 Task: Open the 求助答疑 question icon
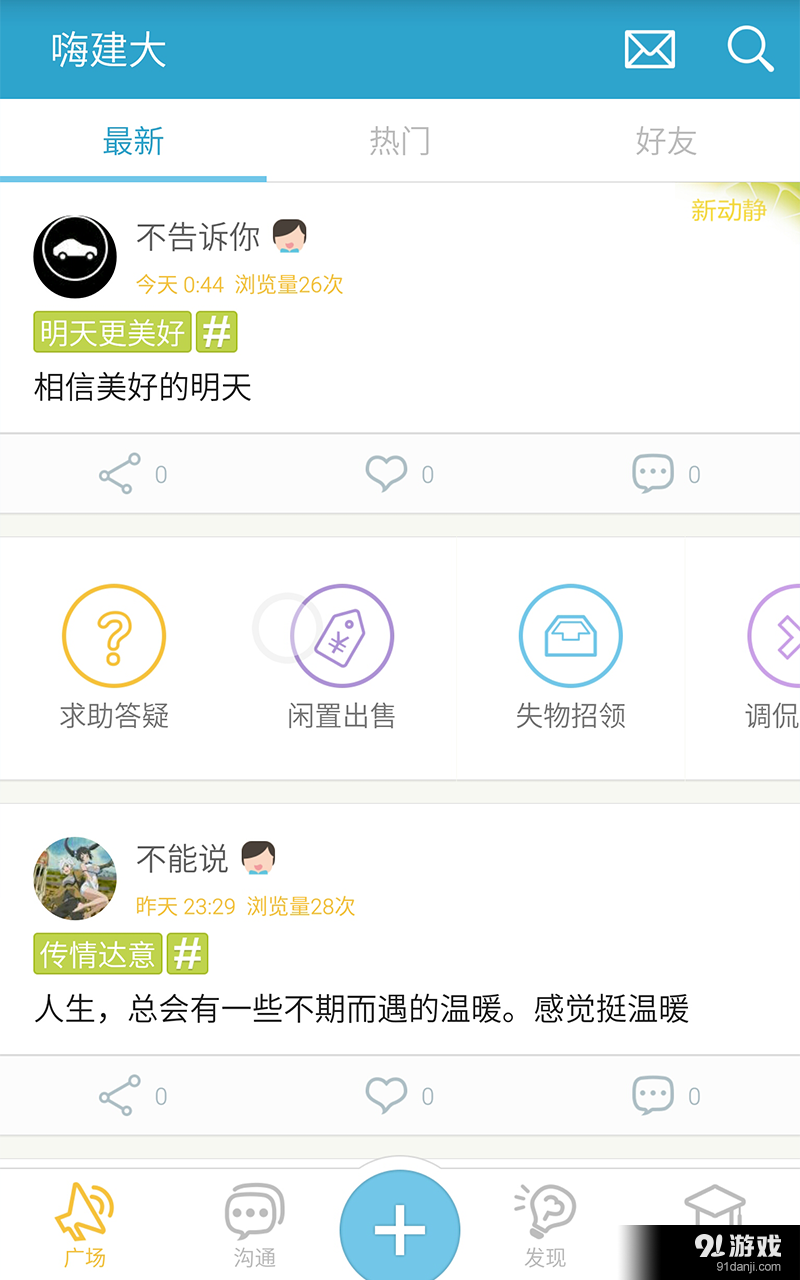pyautogui.click(x=114, y=635)
